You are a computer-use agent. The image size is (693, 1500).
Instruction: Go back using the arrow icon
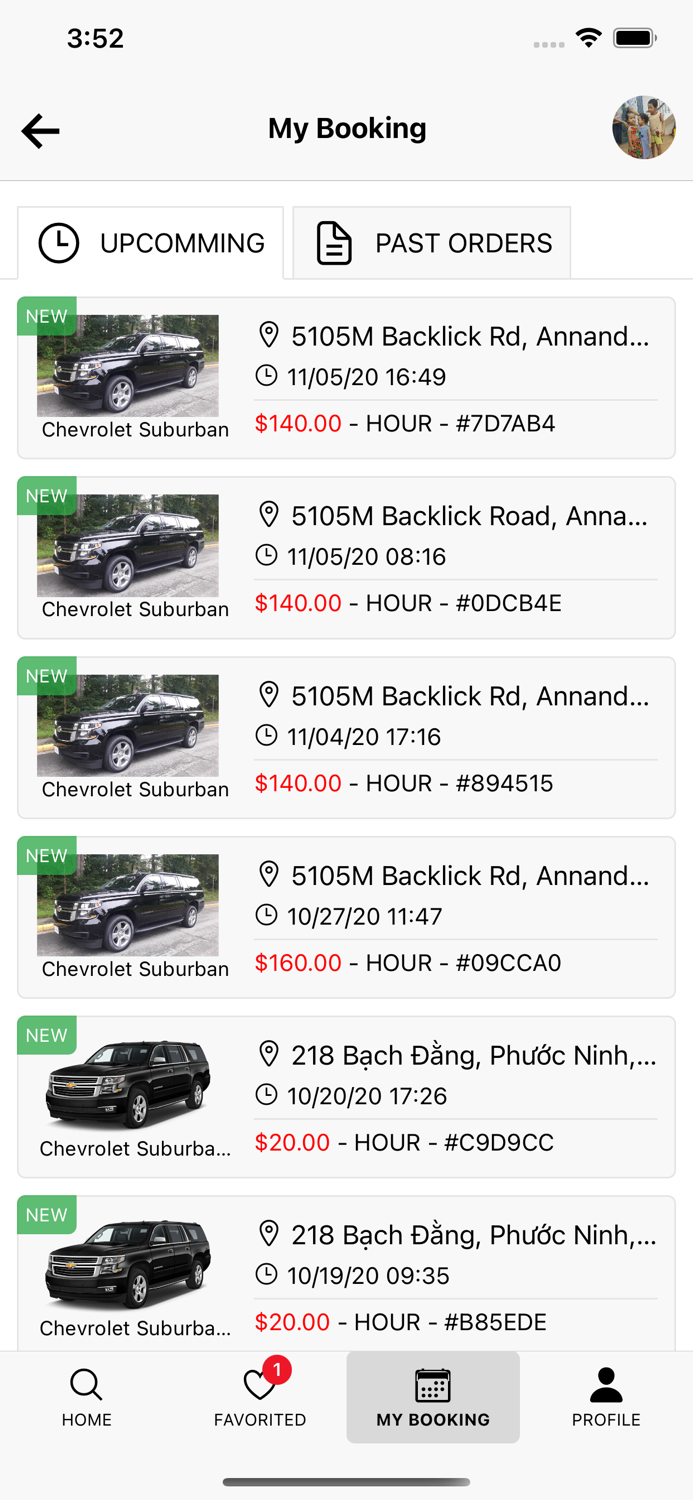[41, 131]
